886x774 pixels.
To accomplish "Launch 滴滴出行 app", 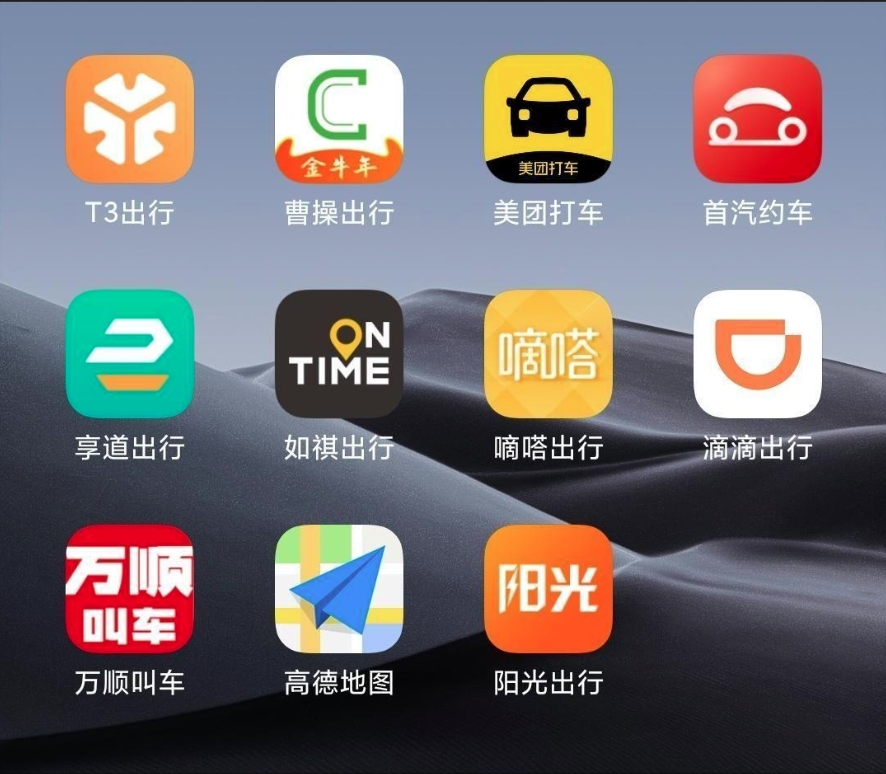I will (x=757, y=354).
